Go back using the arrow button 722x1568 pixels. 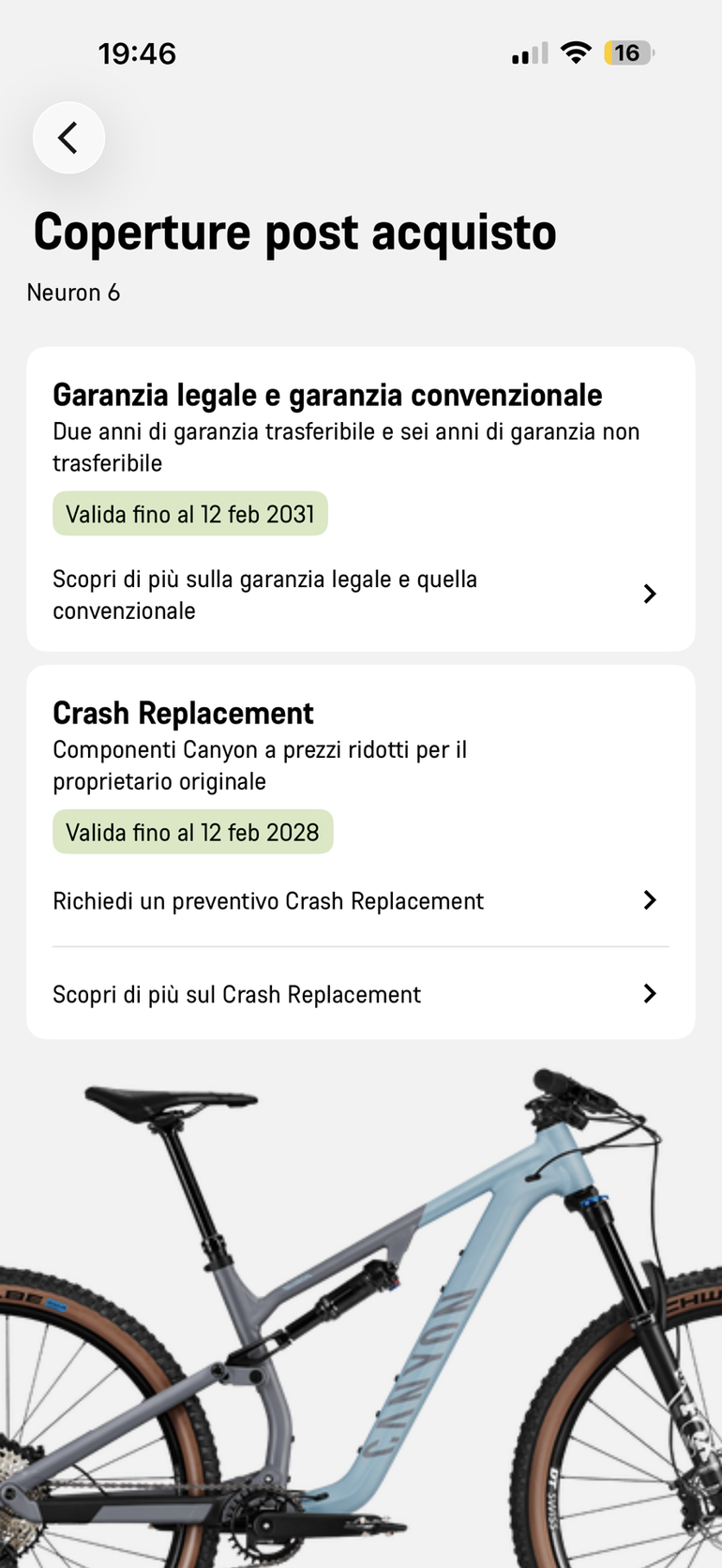click(68, 138)
